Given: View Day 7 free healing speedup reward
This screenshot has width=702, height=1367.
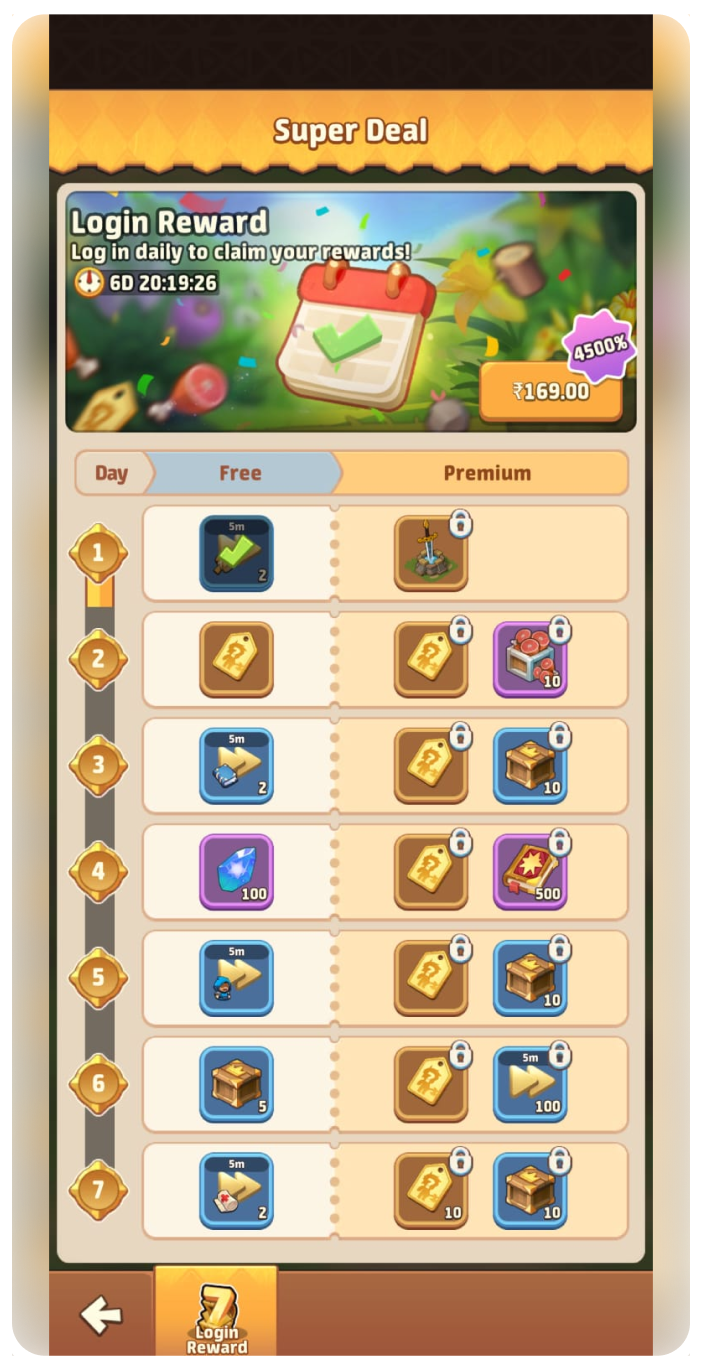Looking at the screenshot, I should coord(236,1189).
